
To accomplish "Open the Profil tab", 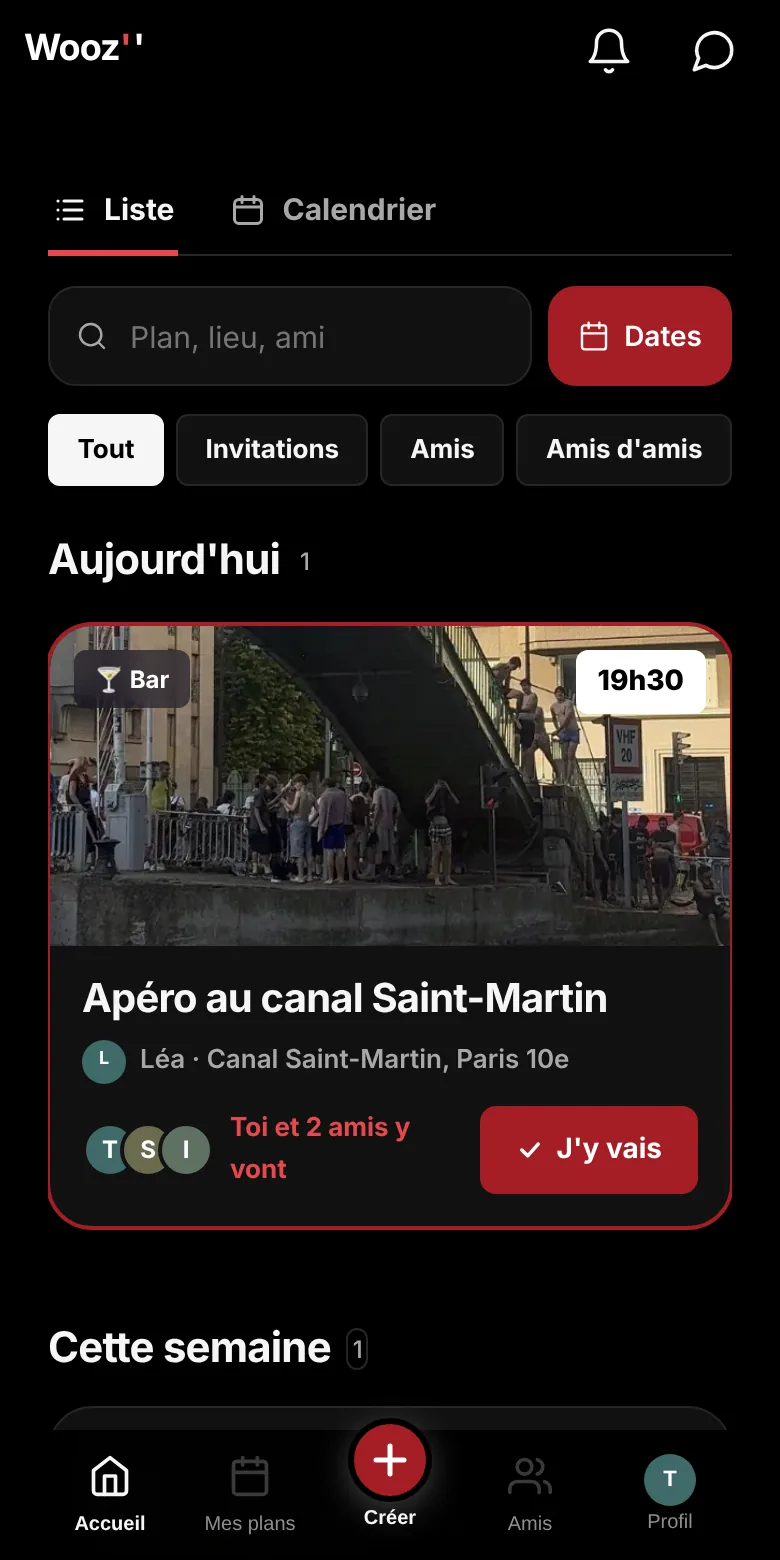I will click(x=670, y=1494).
